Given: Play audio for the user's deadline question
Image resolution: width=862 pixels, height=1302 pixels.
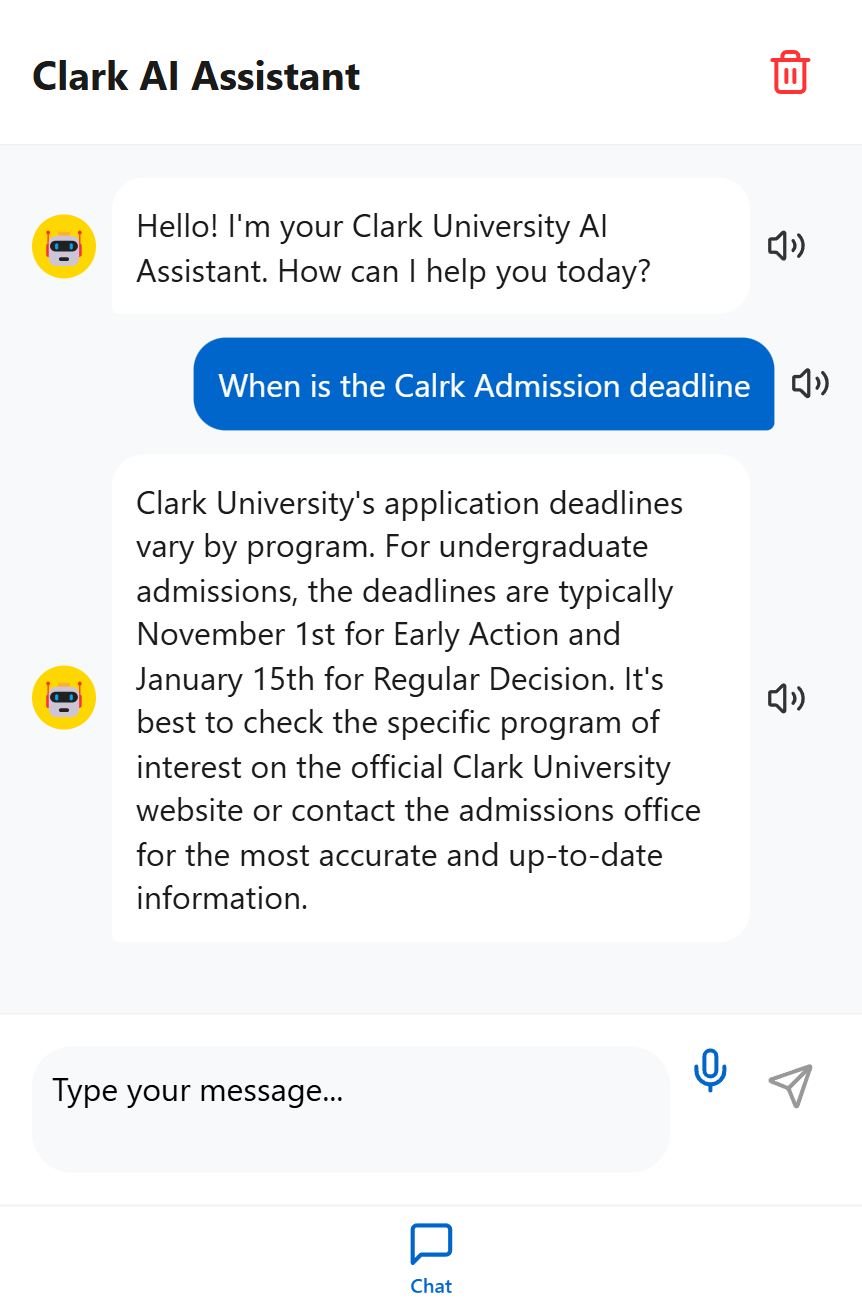Looking at the screenshot, I should [x=809, y=384].
